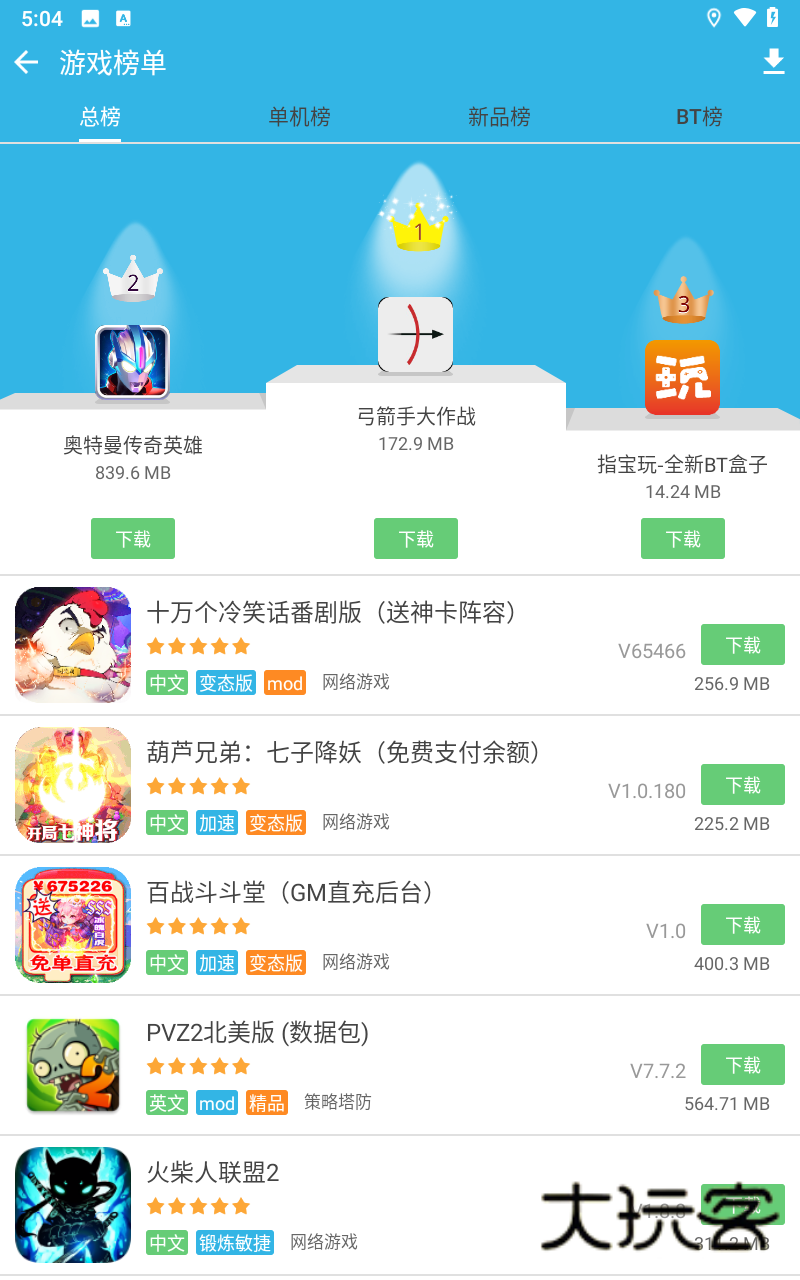Open the 指宝玩 BT盒子 app icon

tap(683, 378)
